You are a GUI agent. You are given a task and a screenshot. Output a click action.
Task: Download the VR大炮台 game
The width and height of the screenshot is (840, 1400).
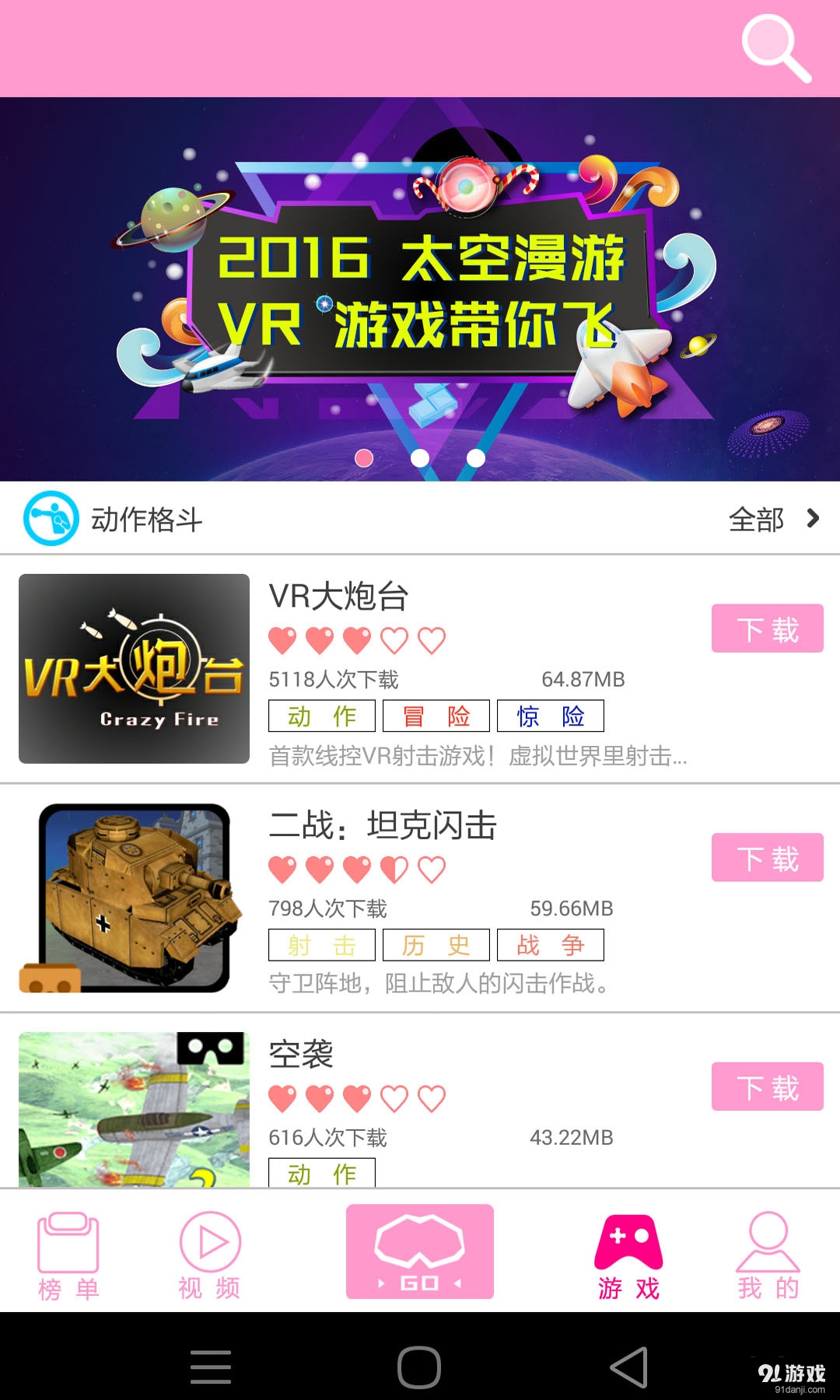(767, 629)
